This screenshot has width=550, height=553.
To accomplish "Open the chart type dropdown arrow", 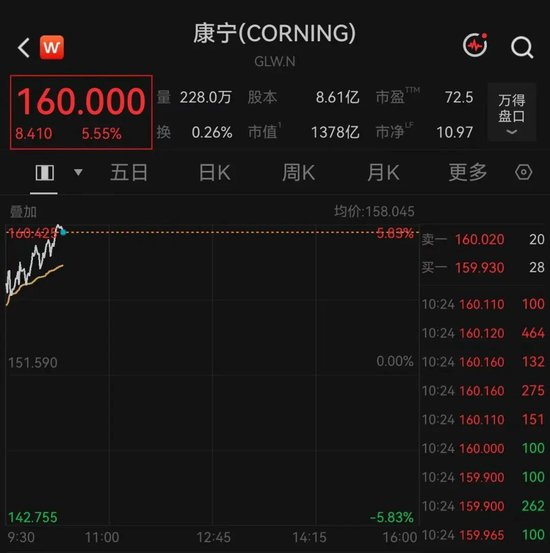I will click(x=78, y=172).
